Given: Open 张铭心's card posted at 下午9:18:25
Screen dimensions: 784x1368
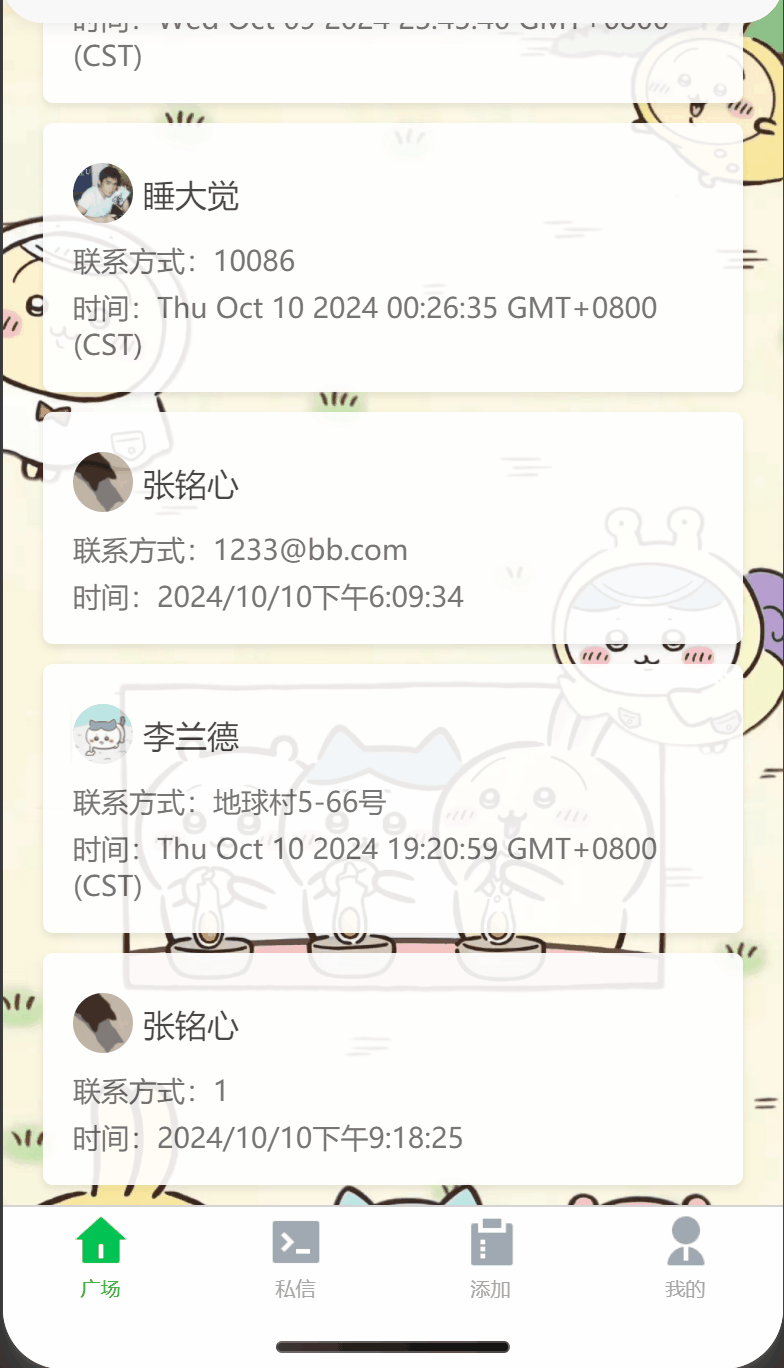Looking at the screenshot, I should click(392, 1068).
